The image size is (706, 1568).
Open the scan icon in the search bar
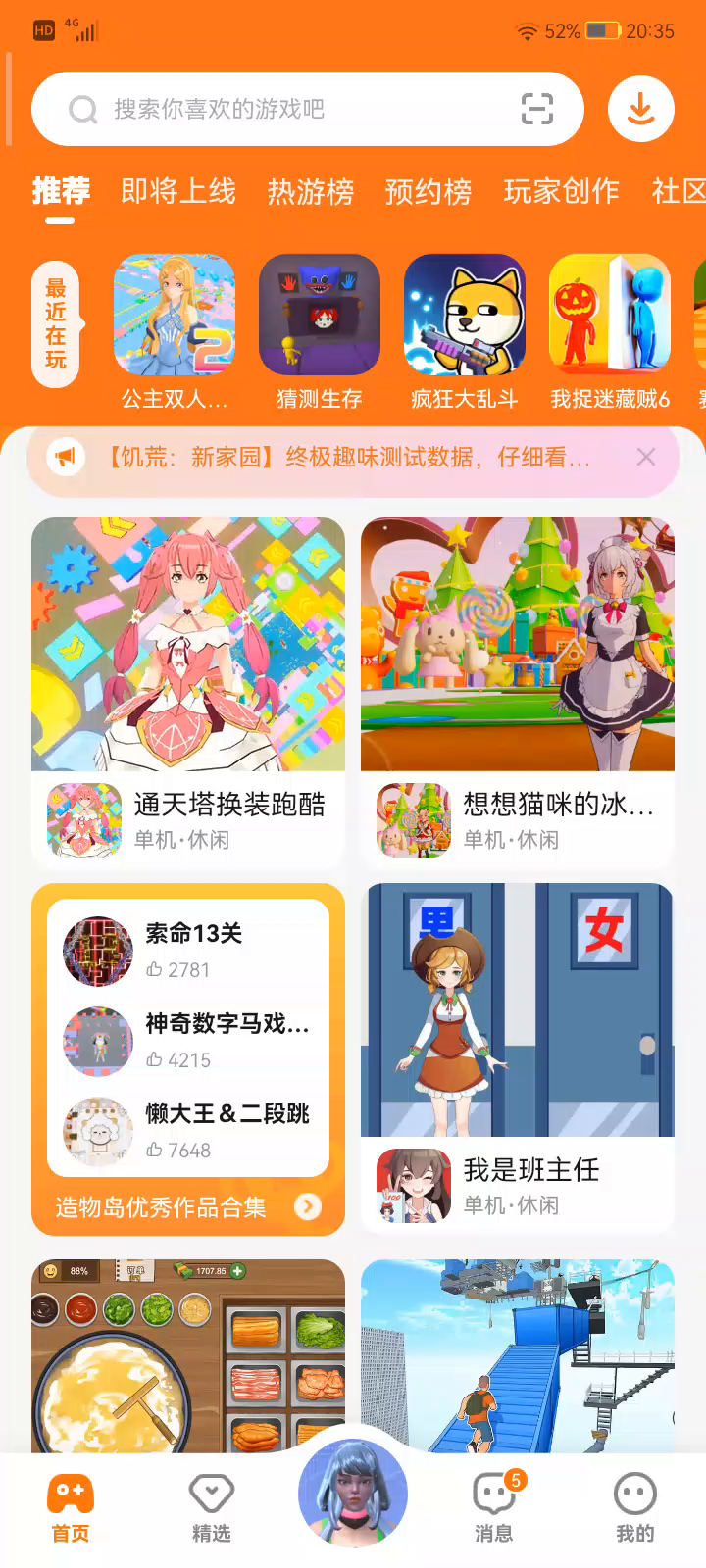(x=536, y=109)
